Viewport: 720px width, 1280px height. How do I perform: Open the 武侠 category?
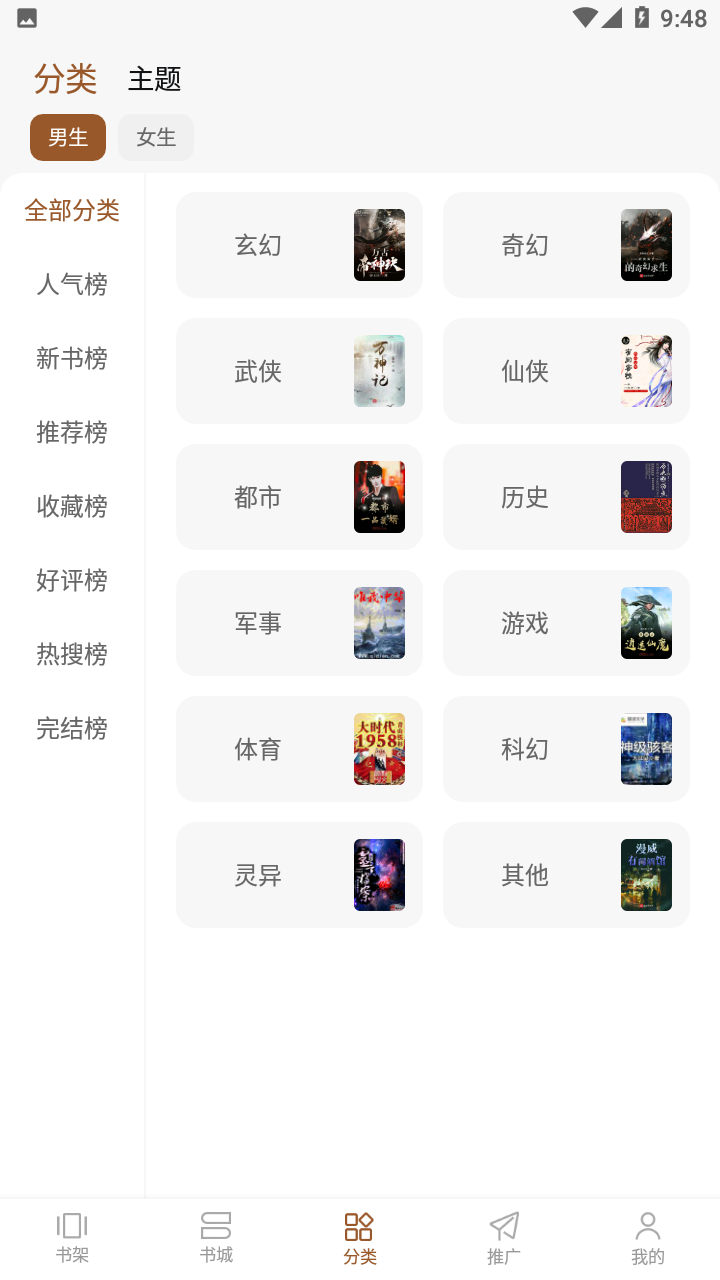[298, 371]
